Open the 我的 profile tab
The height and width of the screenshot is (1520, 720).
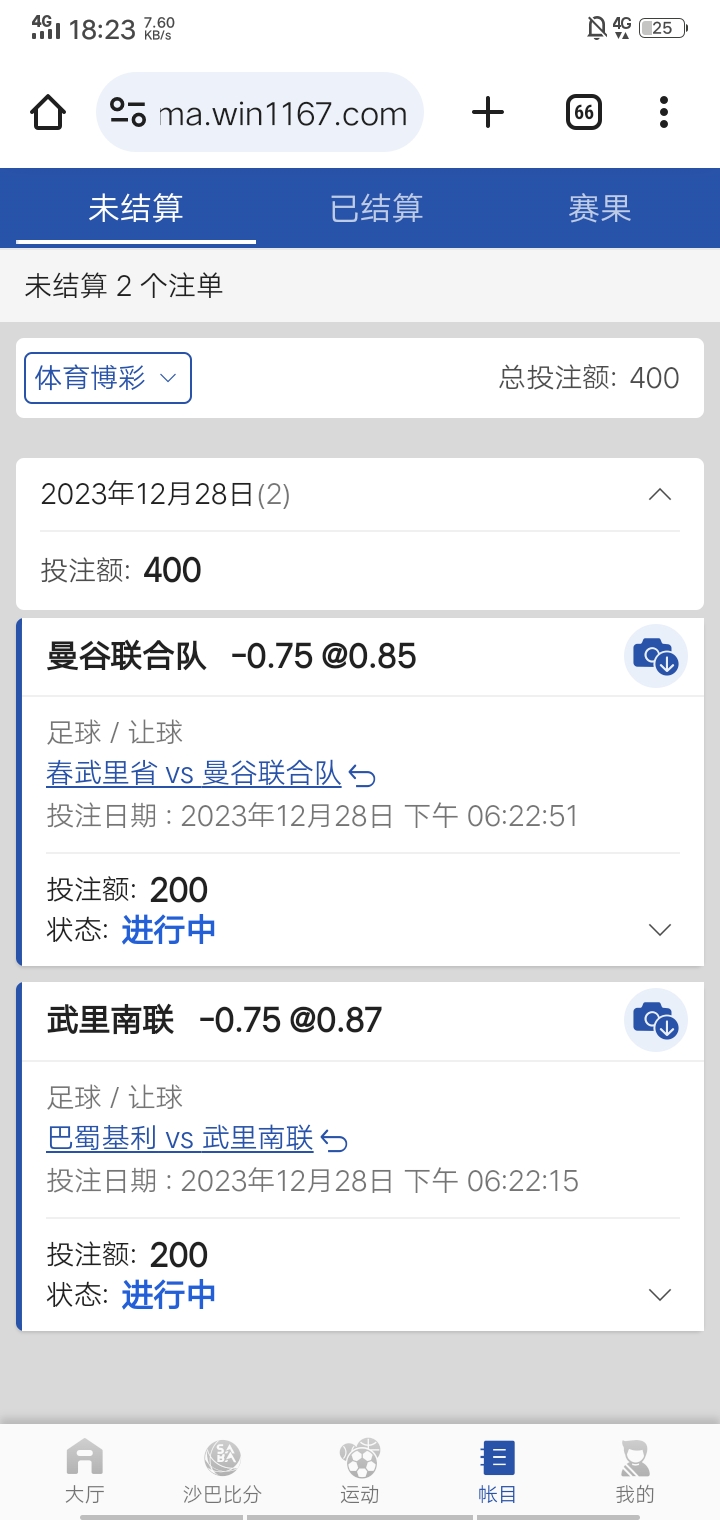coord(635,1472)
